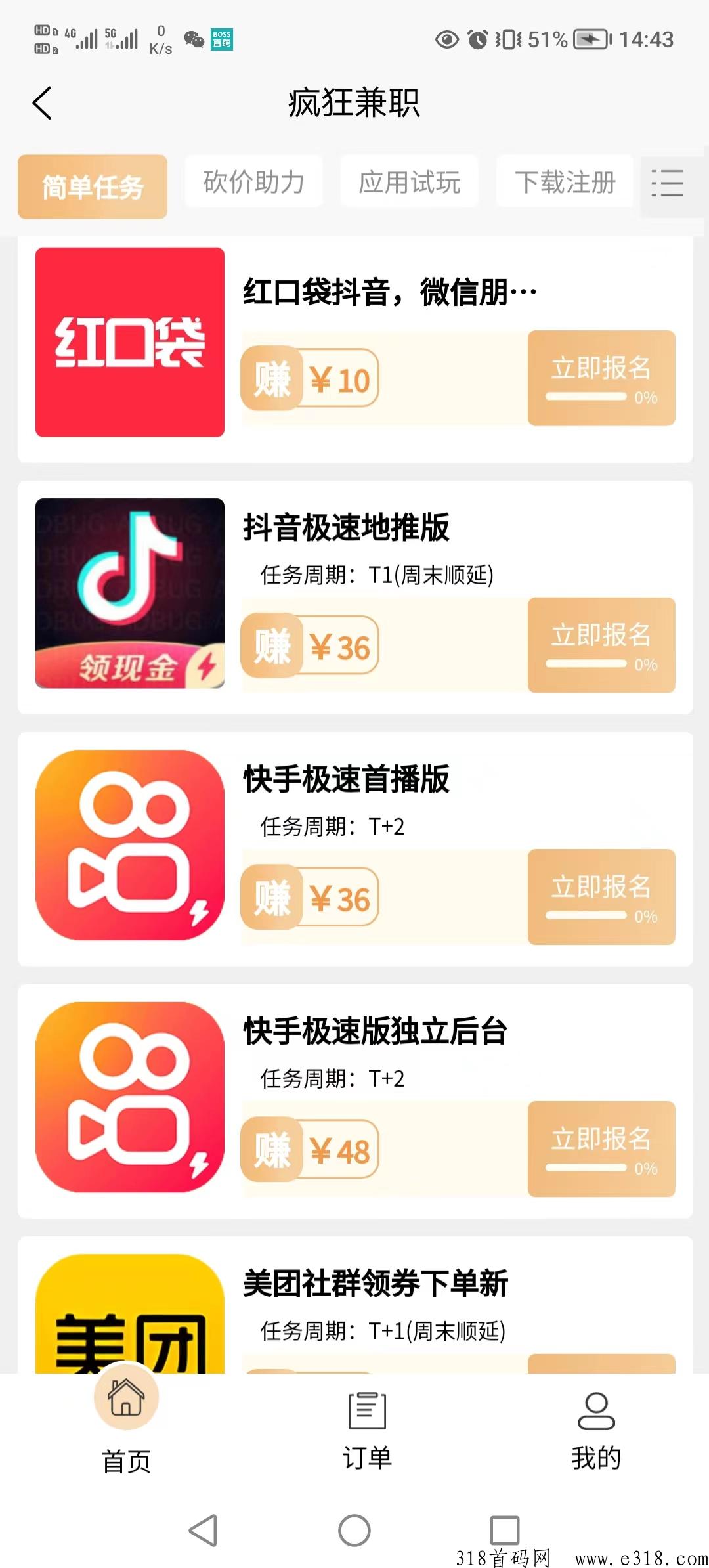Select the 简单任务 tab
709x1568 pixels.
point(93,186)
